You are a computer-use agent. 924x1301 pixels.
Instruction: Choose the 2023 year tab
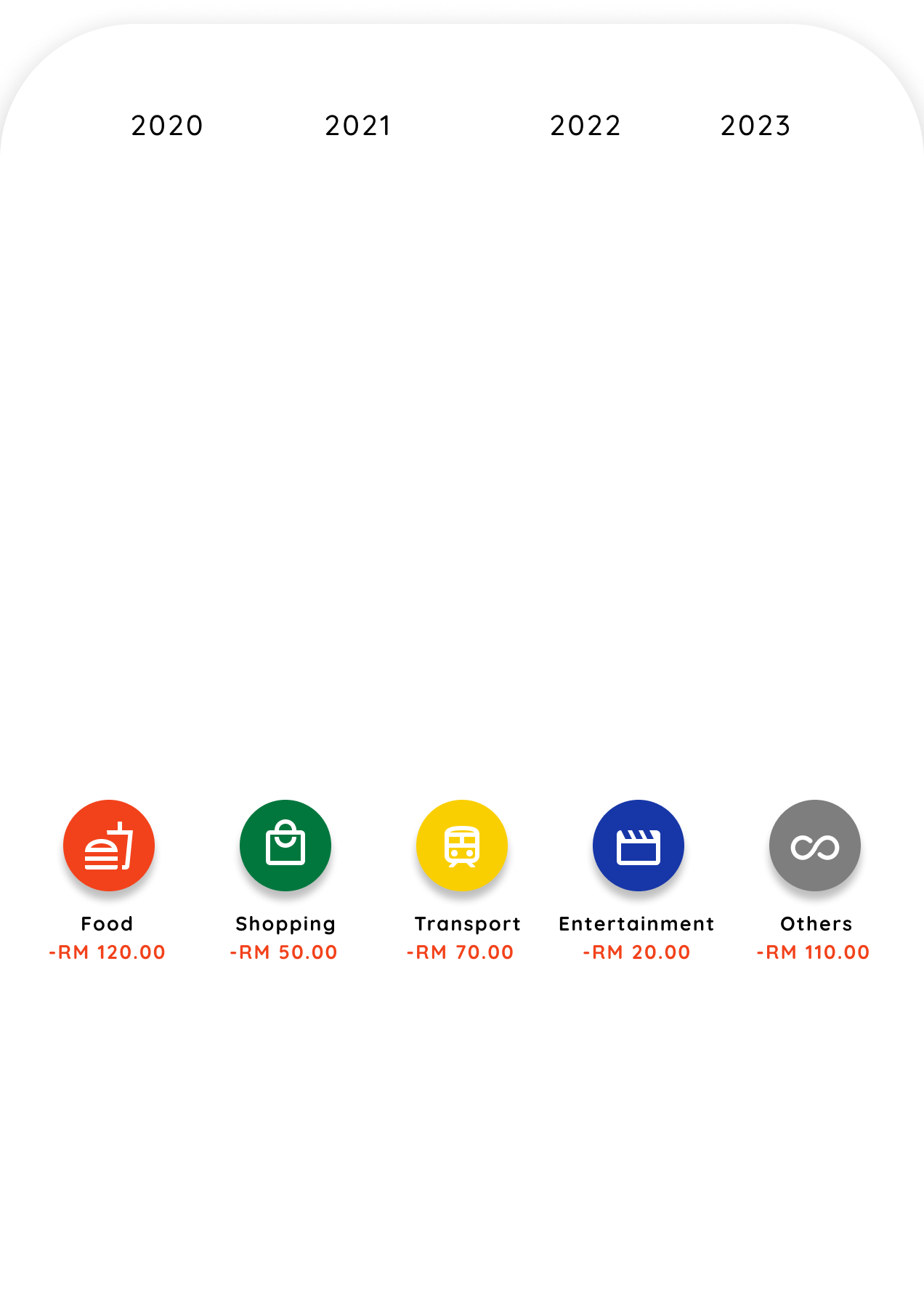[x=755, y=126]
